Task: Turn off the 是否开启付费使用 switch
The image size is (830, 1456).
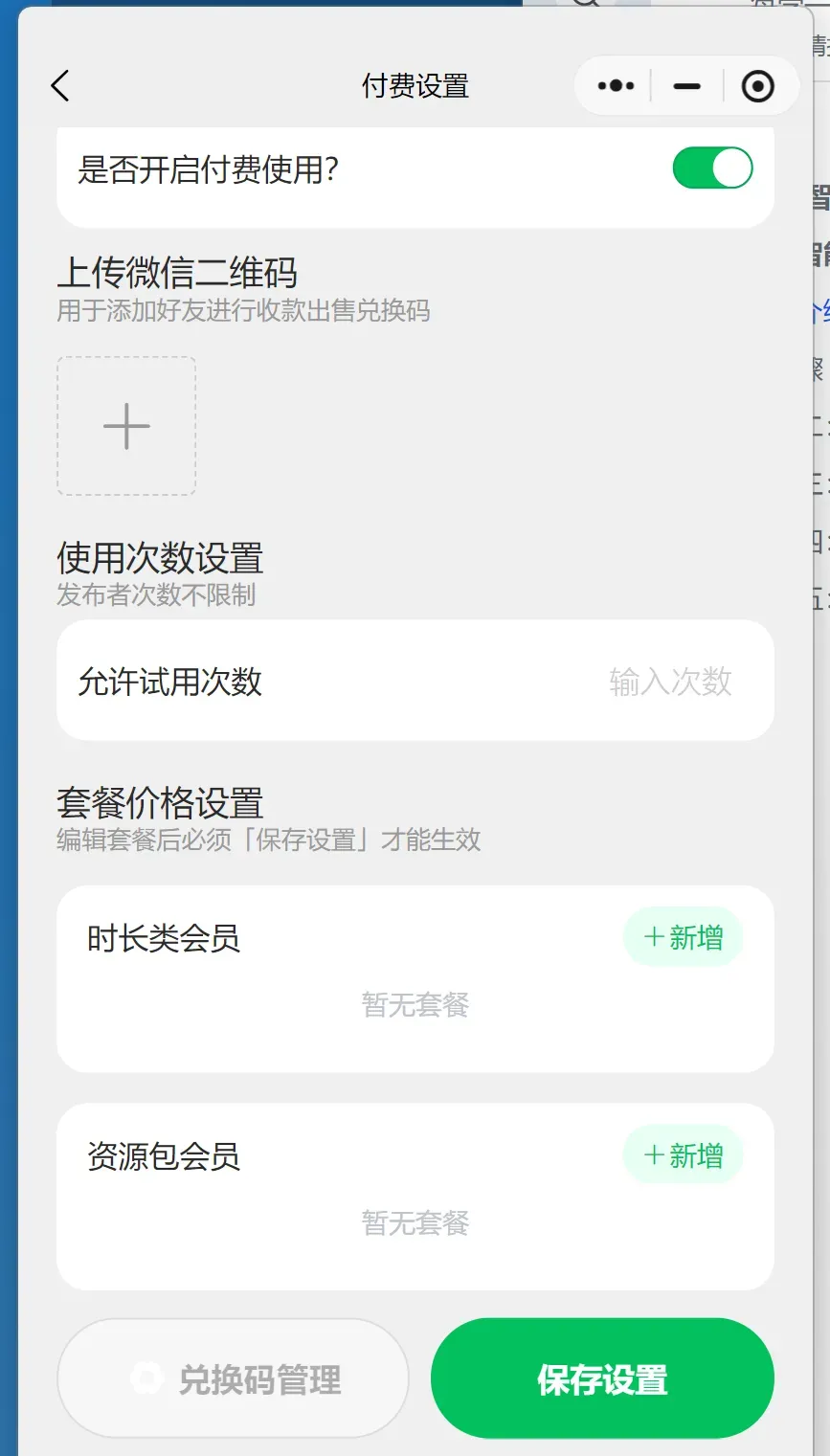Action: click(x=712, y=168)
